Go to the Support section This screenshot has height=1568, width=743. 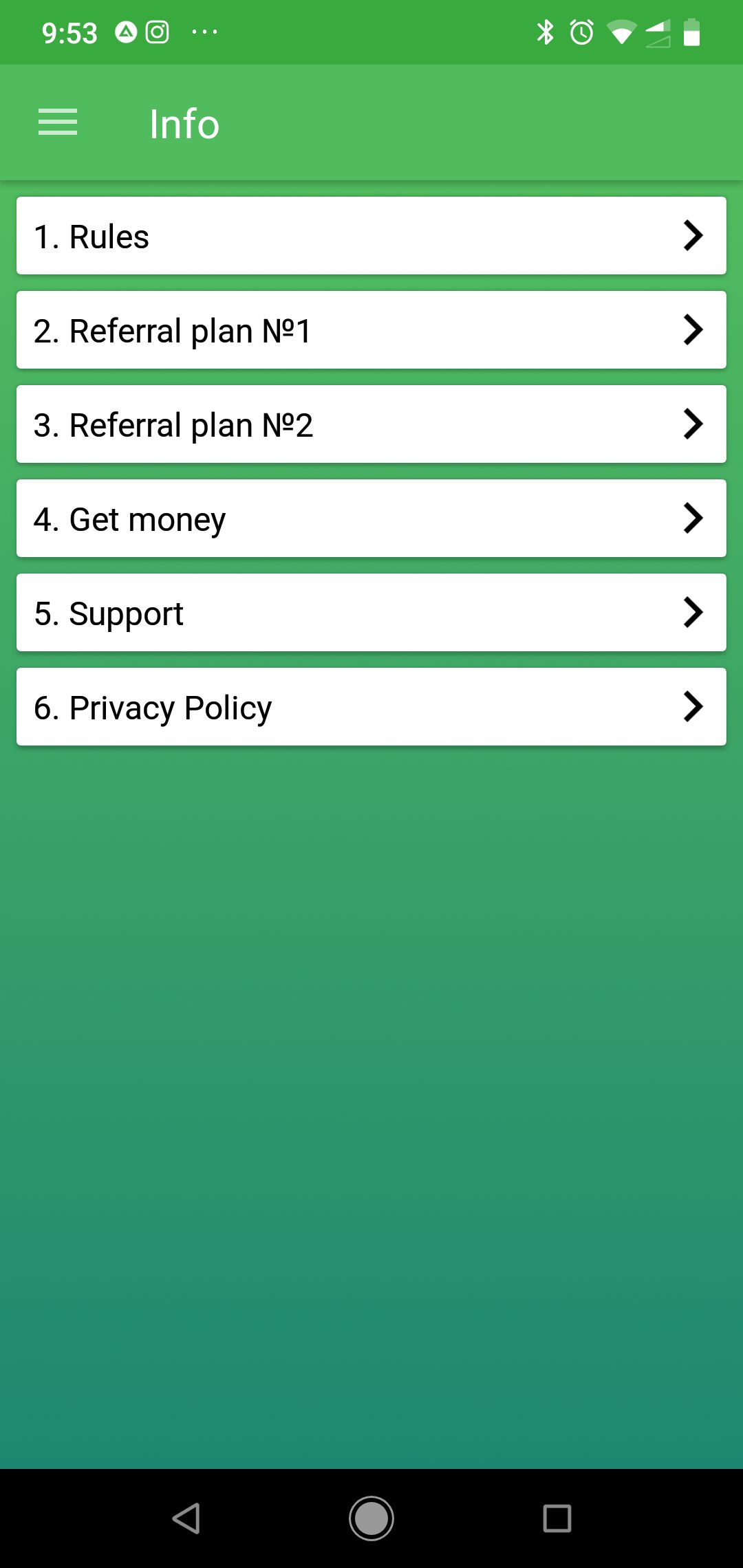[x=371, y=613]
